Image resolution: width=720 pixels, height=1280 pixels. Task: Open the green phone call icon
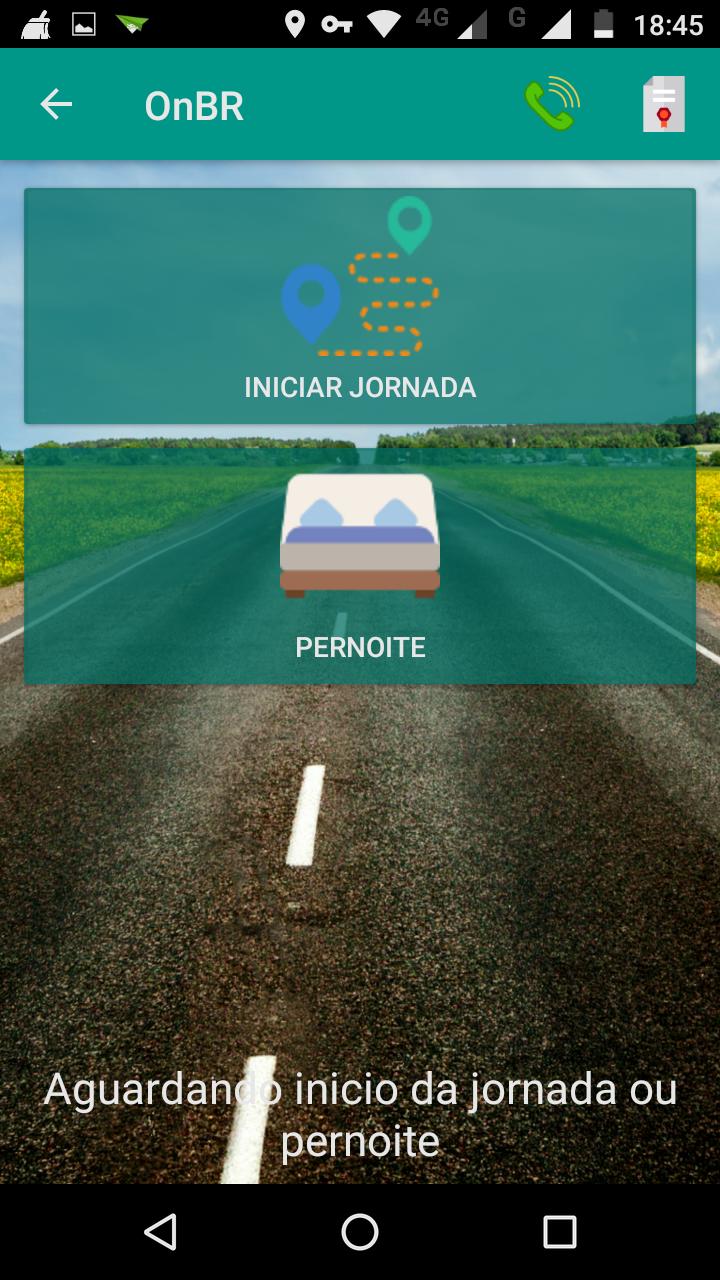[x=552, y=104]
